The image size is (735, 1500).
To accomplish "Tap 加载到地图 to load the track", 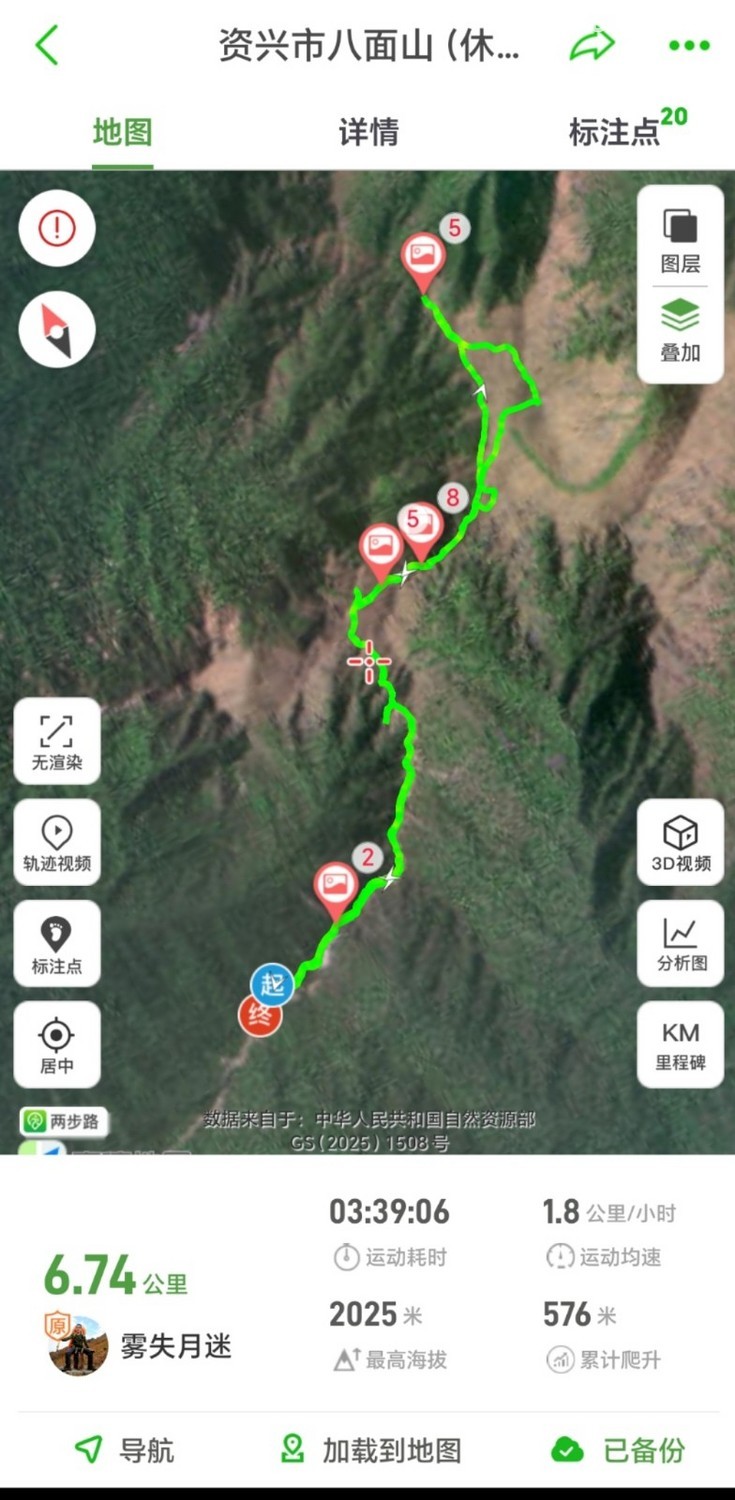I will tap(371, 1450).
